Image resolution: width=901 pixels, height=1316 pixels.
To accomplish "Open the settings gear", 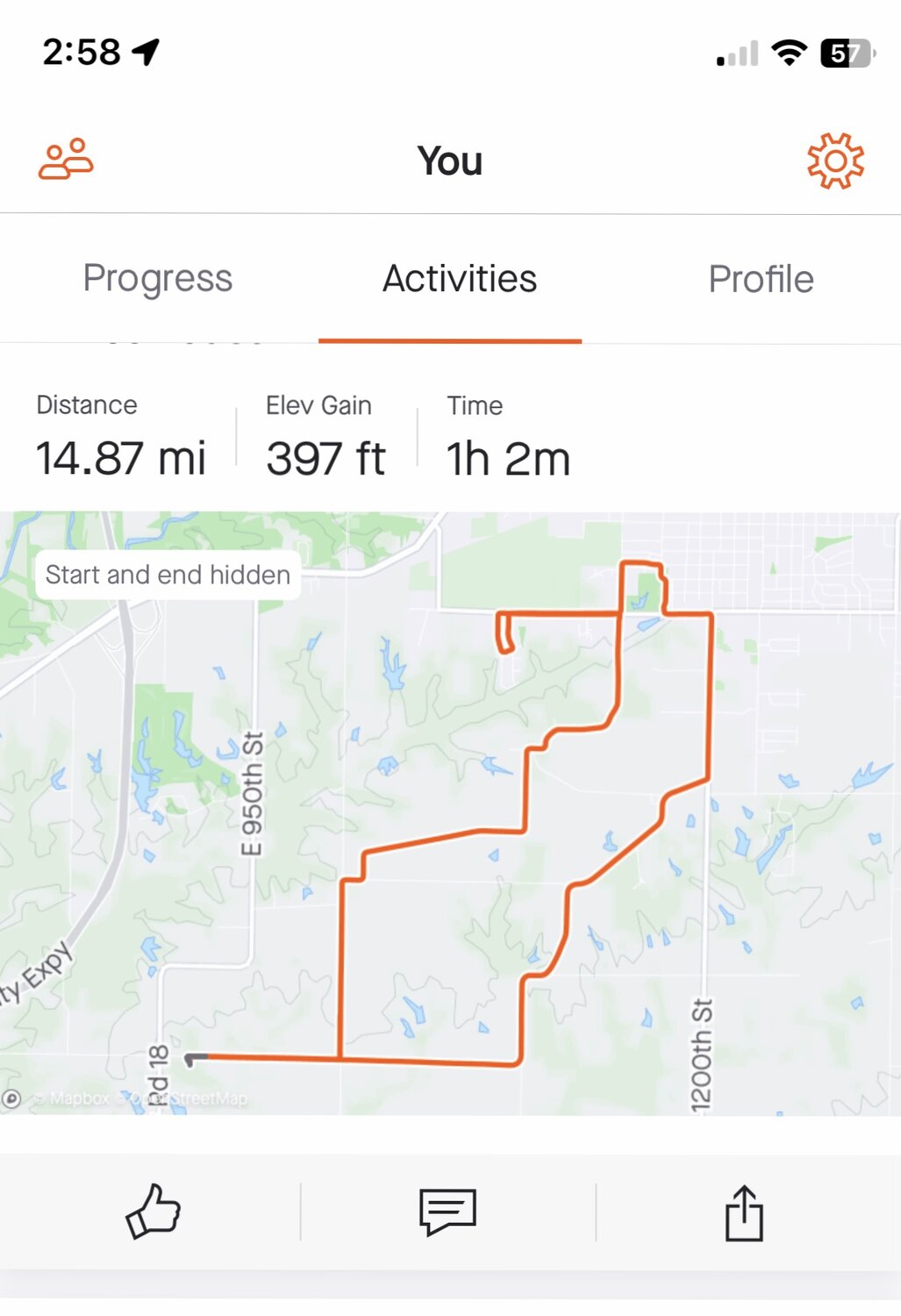I will pos(835,161).
